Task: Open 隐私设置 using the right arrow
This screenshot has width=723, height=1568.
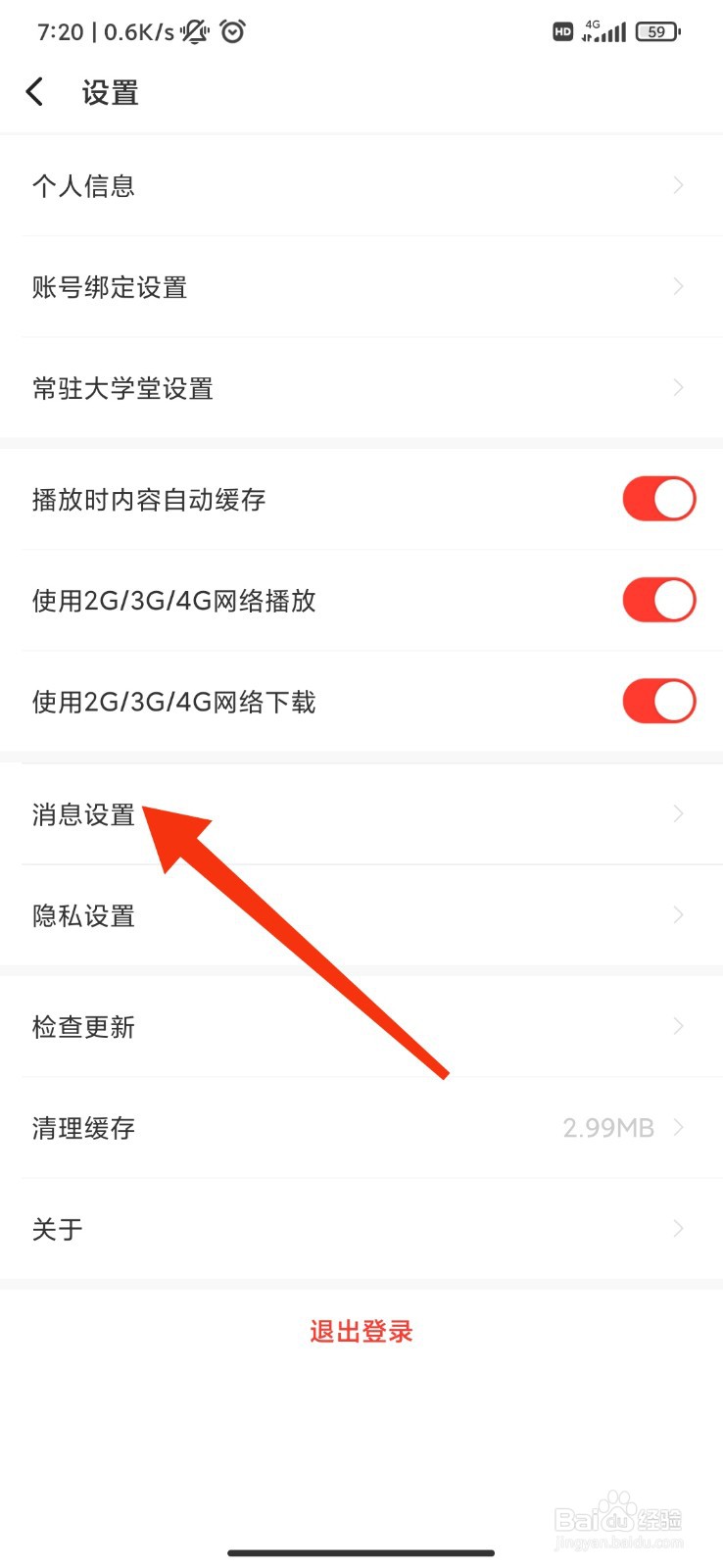Action: pyautogui.click(x=678, y=914)
